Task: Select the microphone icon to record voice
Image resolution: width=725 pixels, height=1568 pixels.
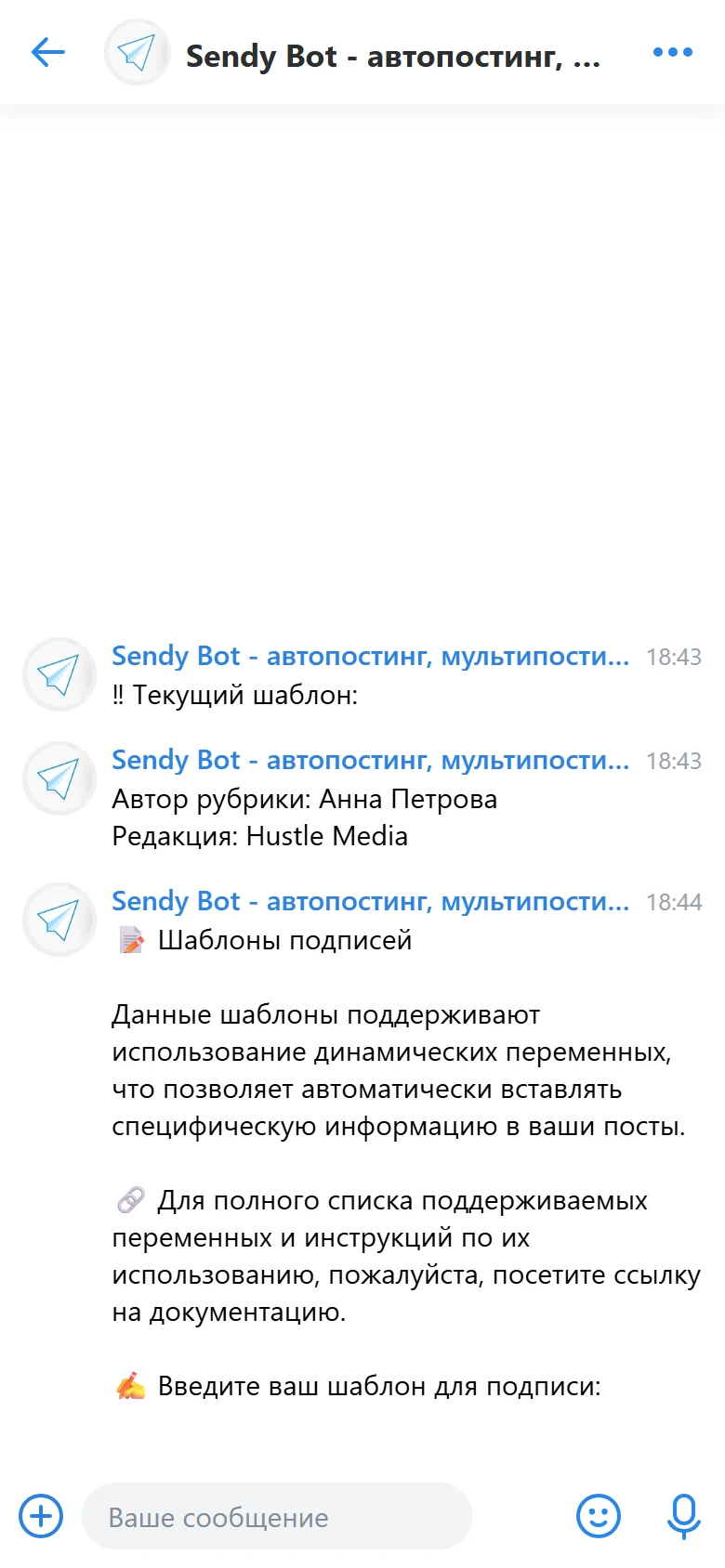Action: click(x=683, y=1515)
